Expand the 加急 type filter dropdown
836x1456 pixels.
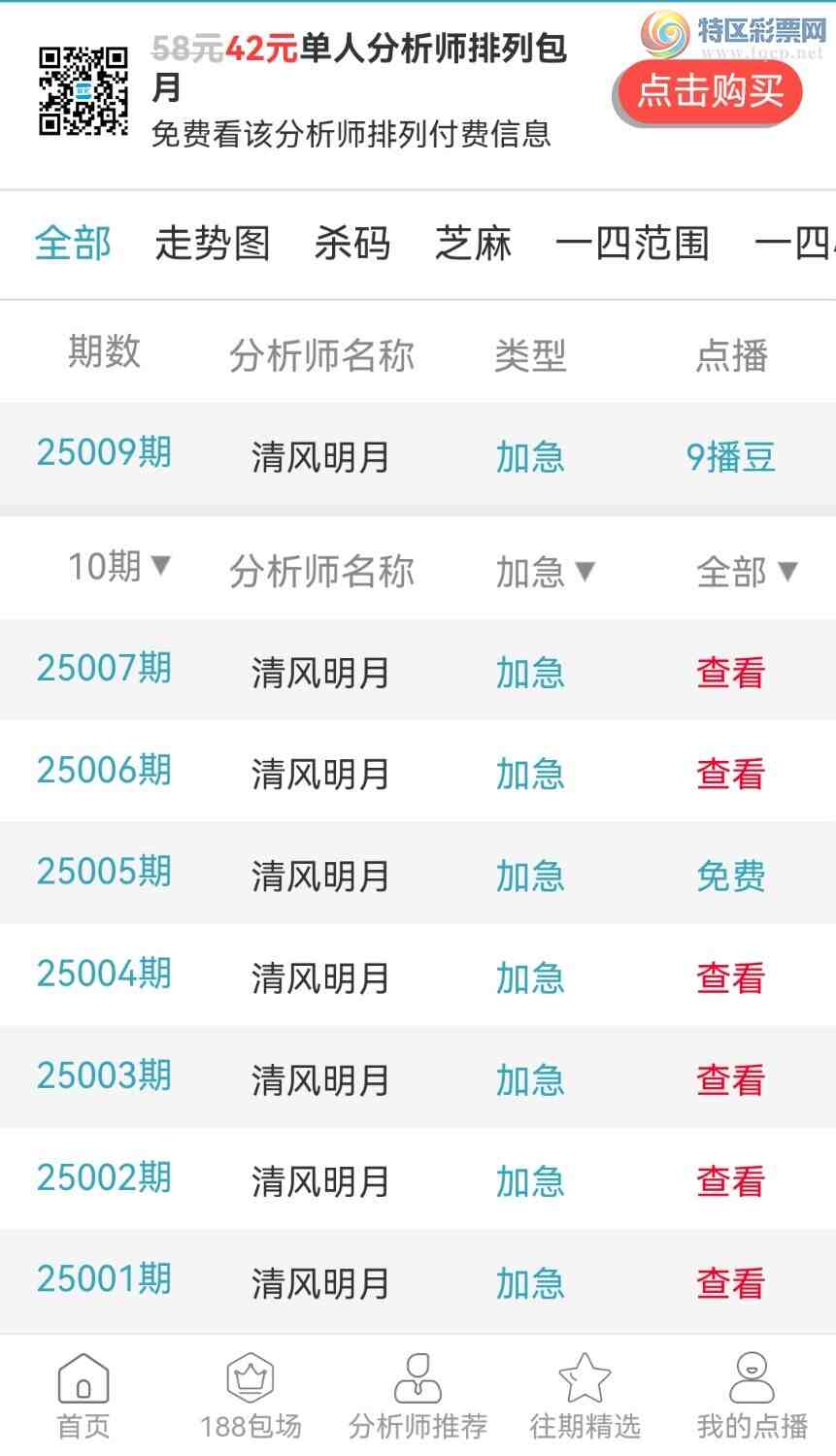coord(544,572)
